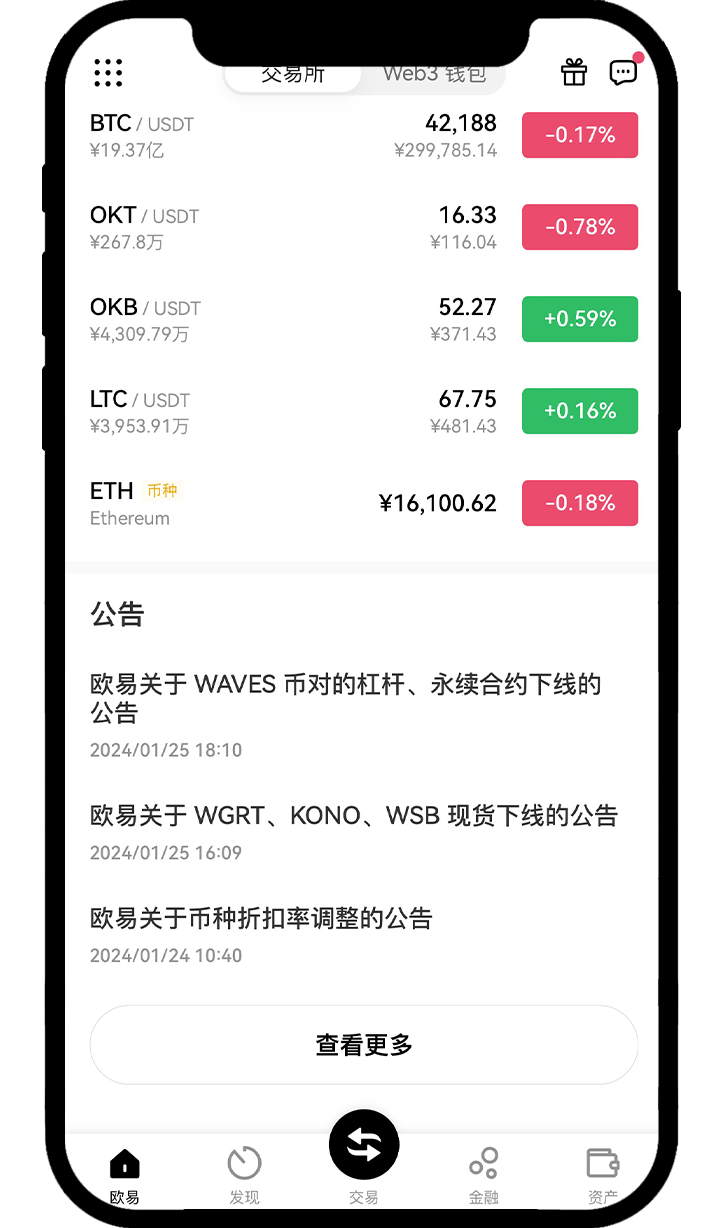This screenshot has height=1228, width=723.
Task: Open the 金融 finance icon
Action: pyautogui.click(x=484, y=1165)
